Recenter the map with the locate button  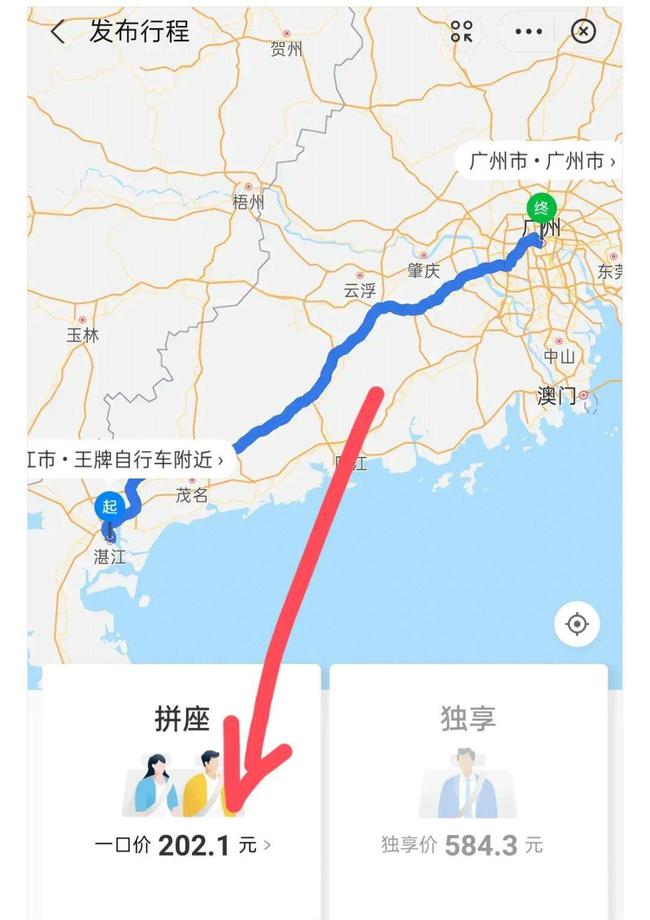point(577,625)
